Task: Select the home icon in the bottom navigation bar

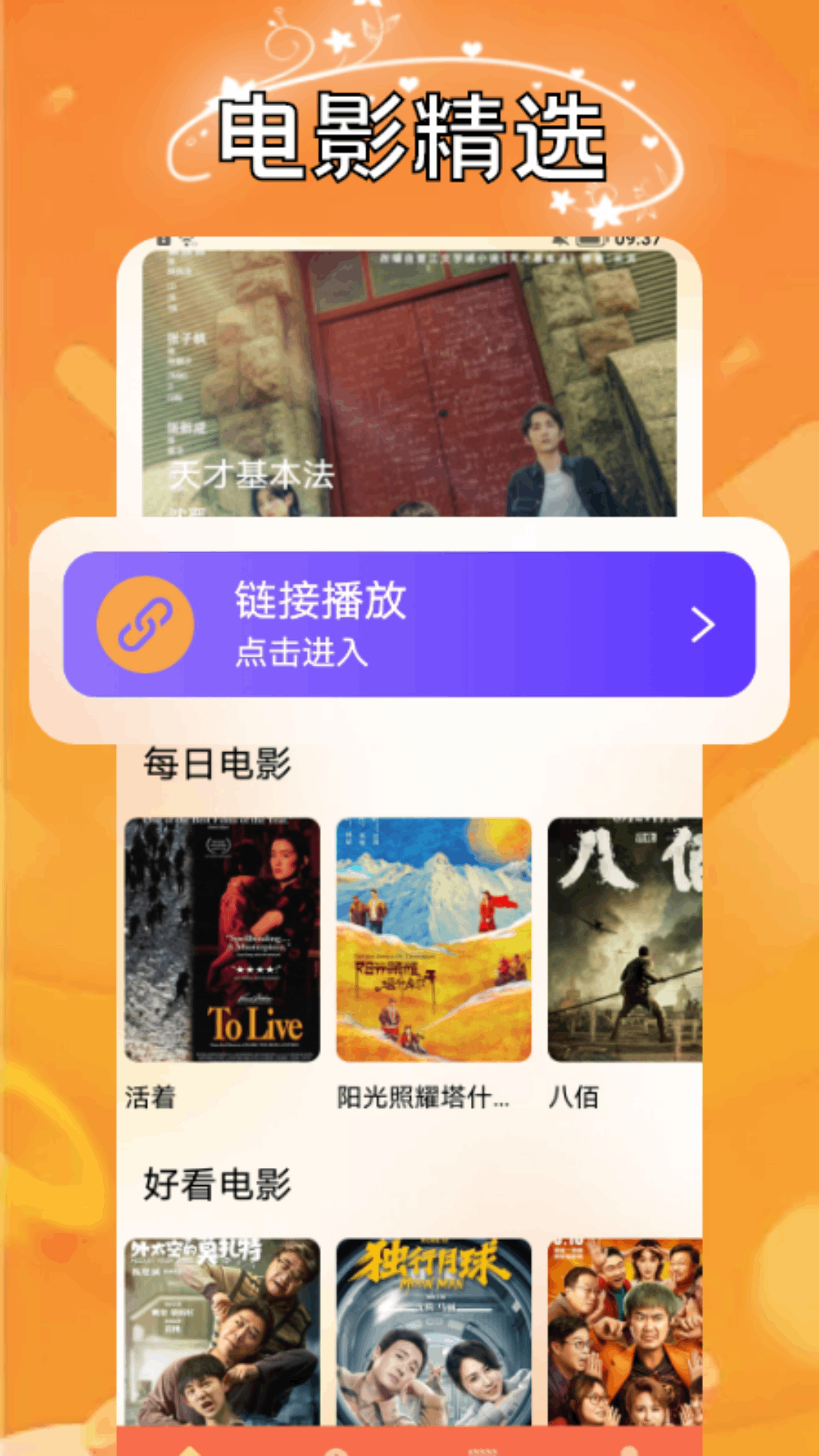Action: pos(190,1448)
